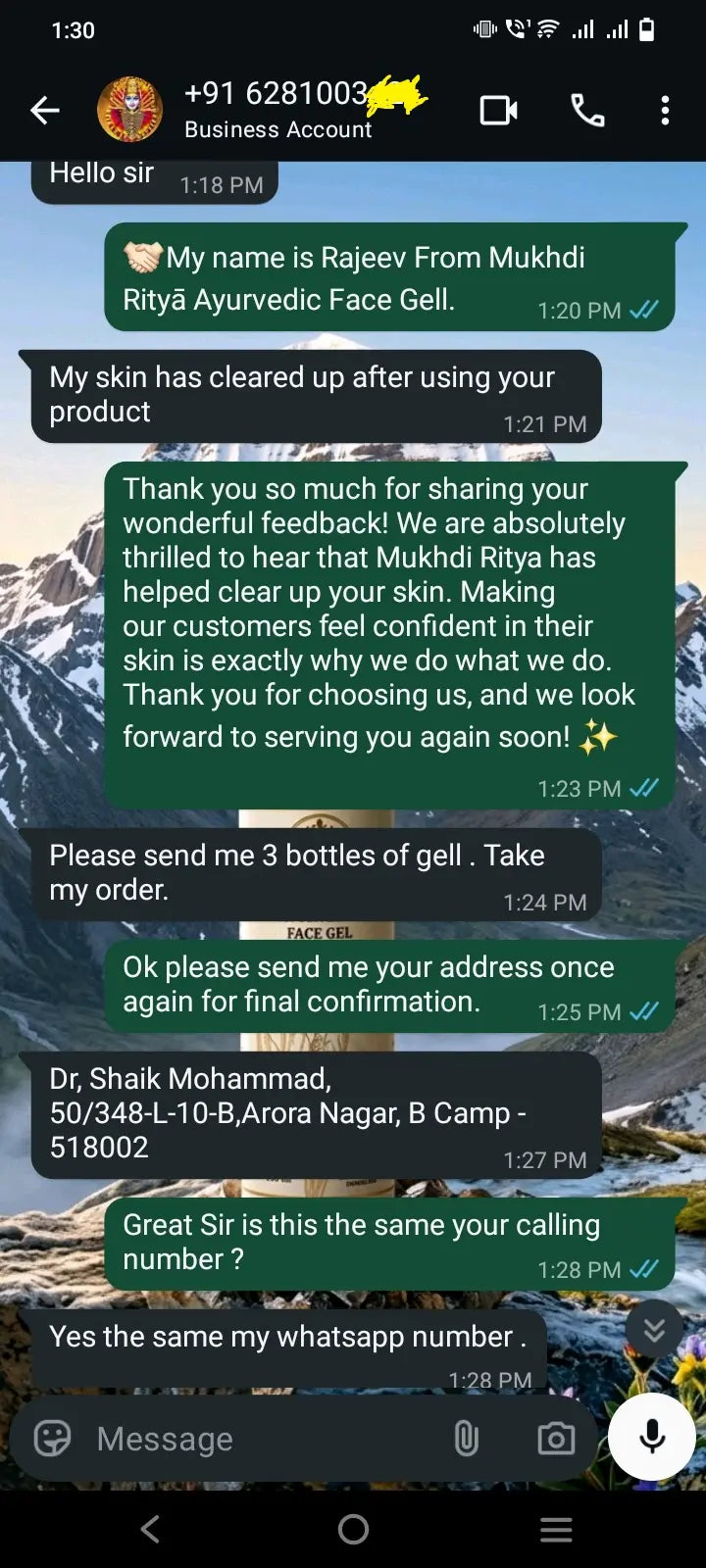Open the emoji picker
This screenshot has width=706, height=1568.
click(53, 1439)
